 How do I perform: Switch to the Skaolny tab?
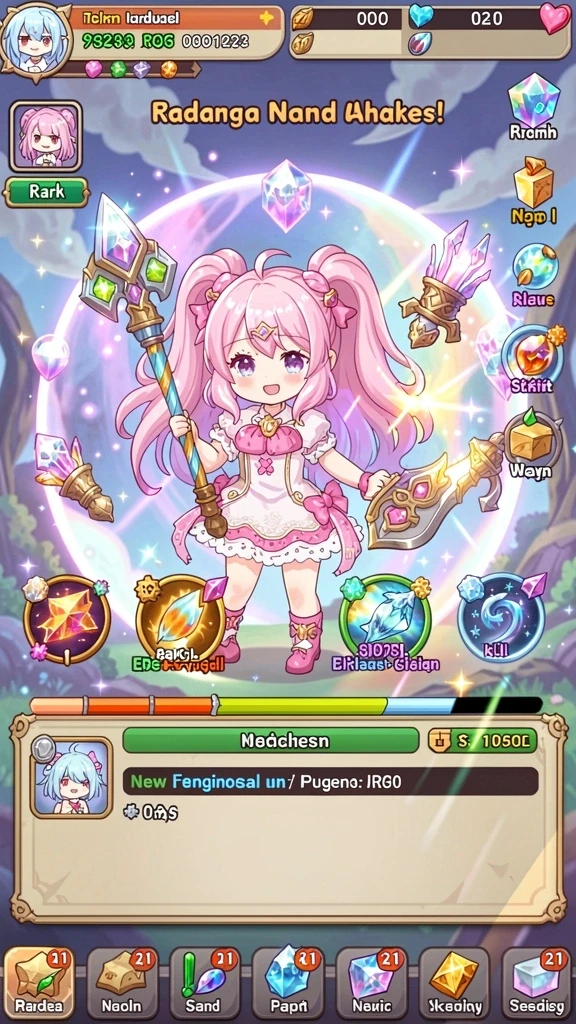click(x=454, y=983)
